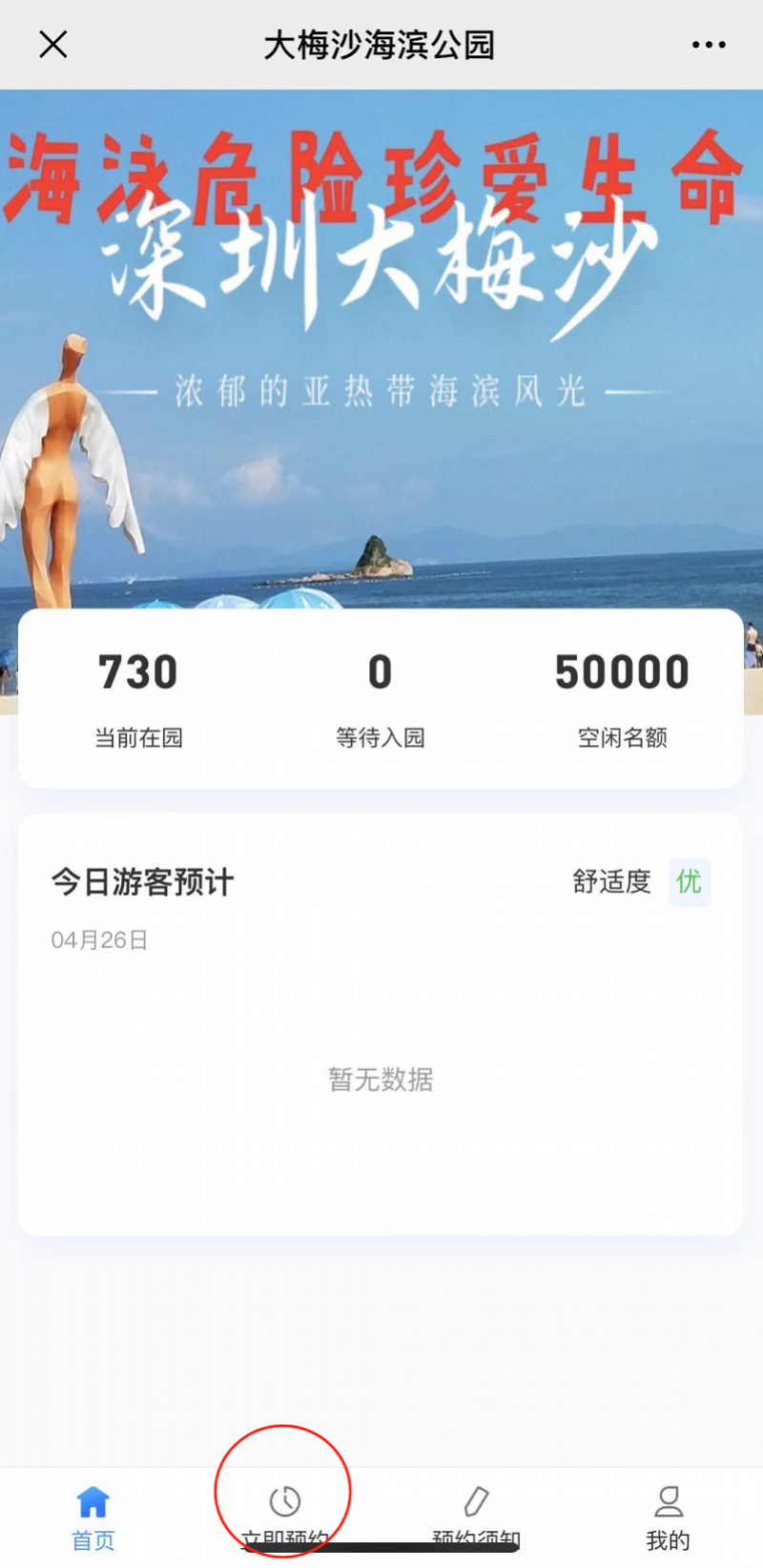Open the 我的 profile tab

point(668,1516)
